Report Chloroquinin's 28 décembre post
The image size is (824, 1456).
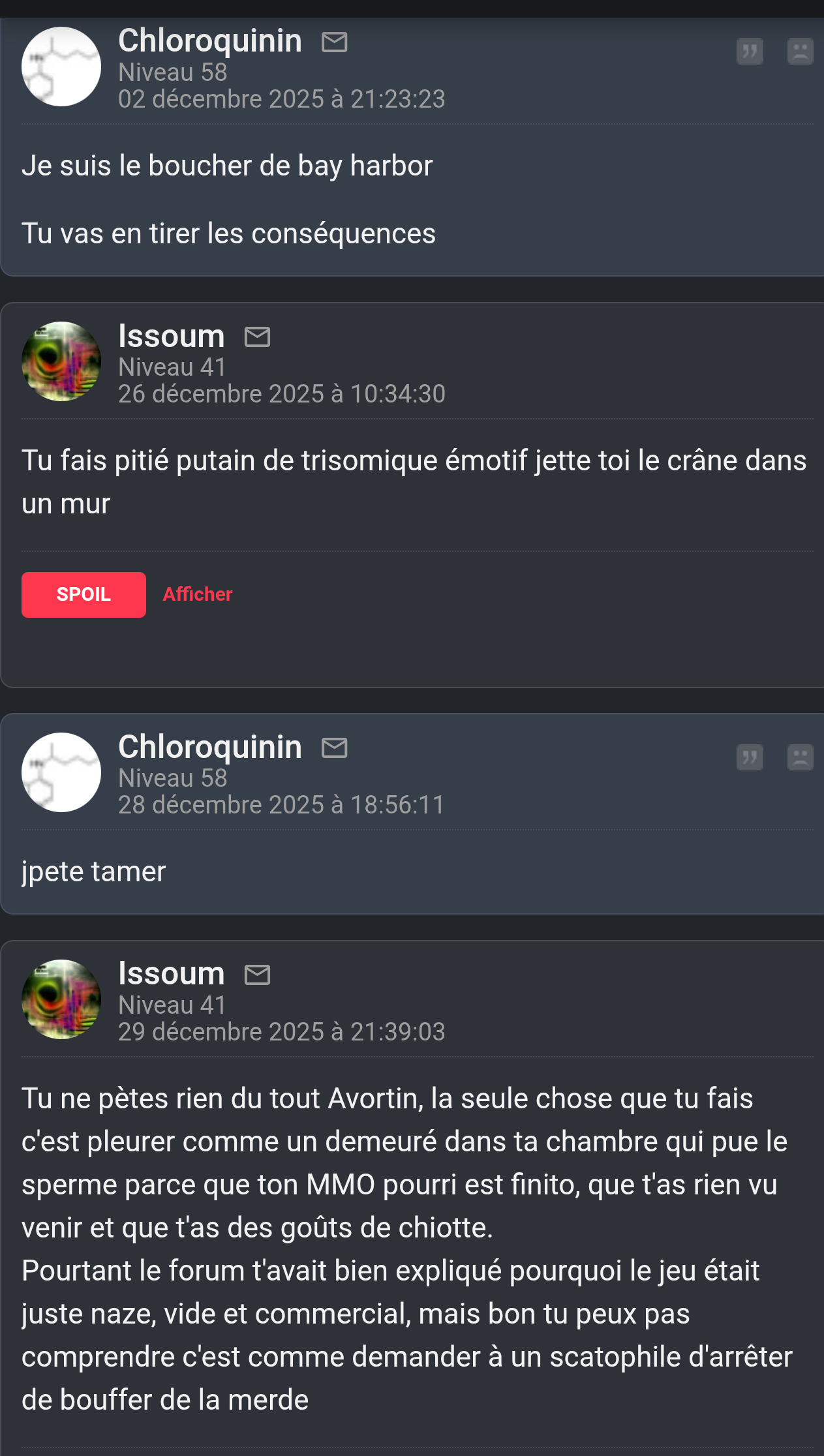pos(800,757)
